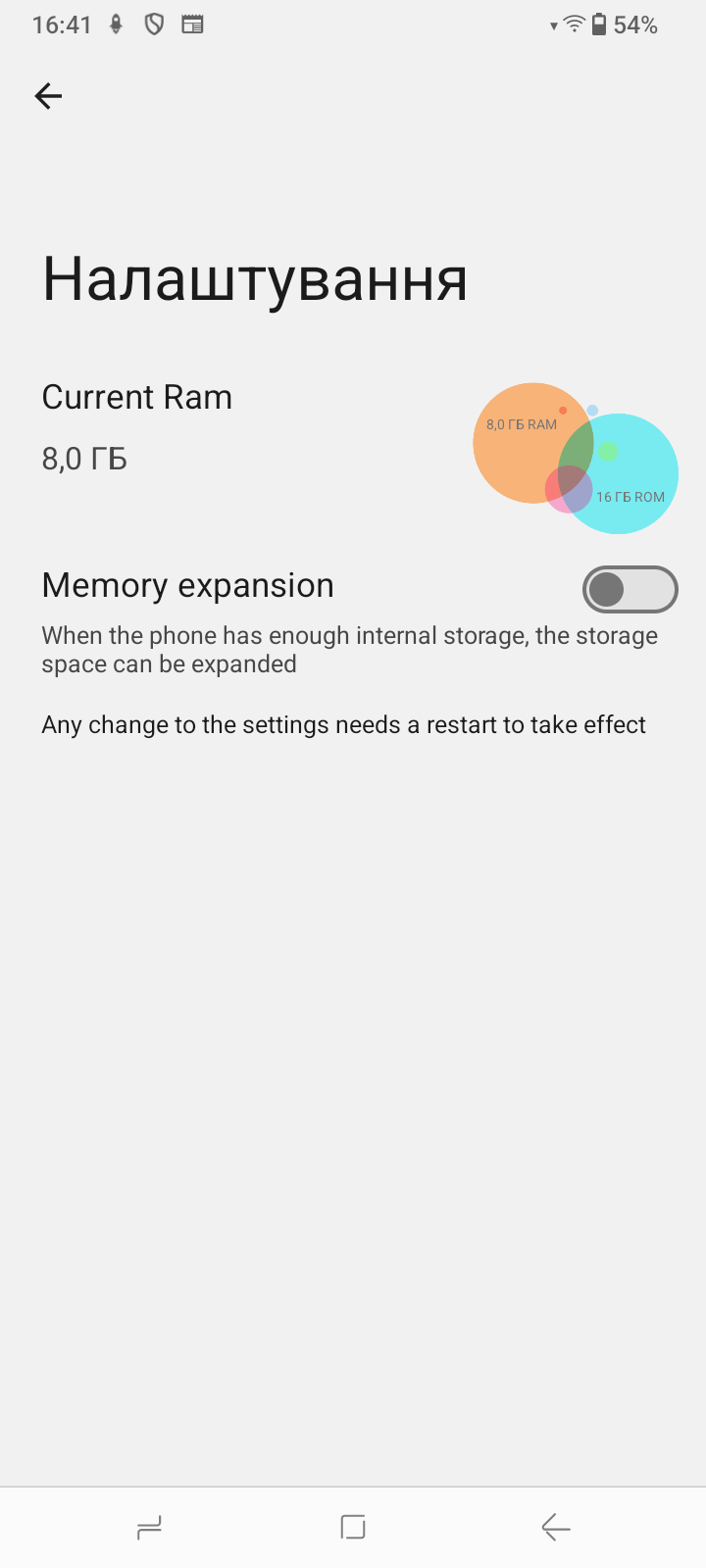
Task: Open recent apps from the navigation bar
Action: tap(149, 1527)
